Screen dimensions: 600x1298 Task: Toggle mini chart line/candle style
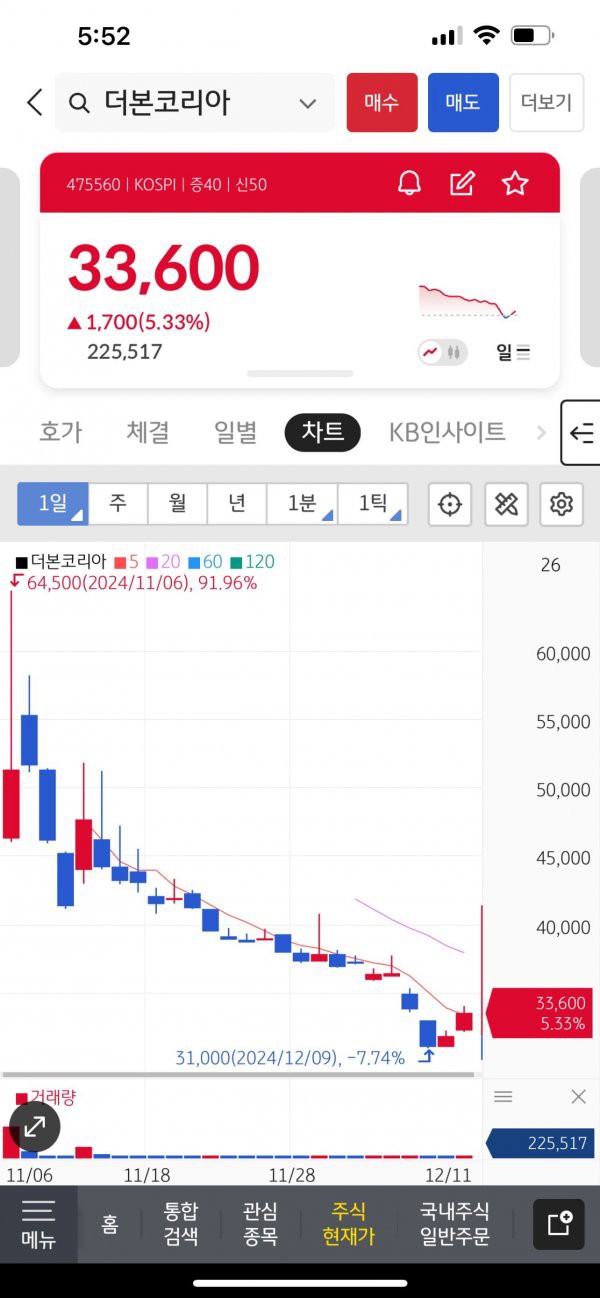click(x=442, y=352)
